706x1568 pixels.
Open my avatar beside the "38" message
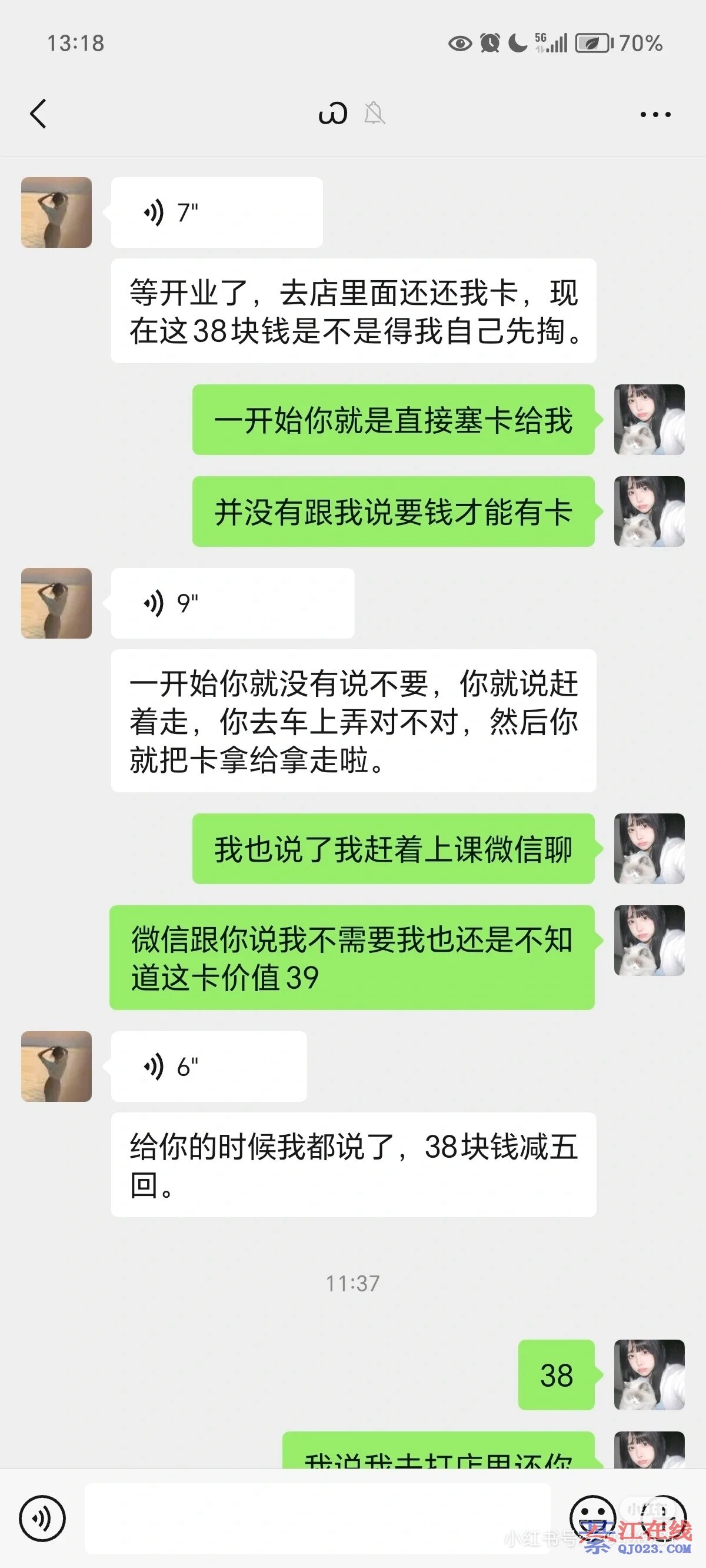pyautogui.click(x=649, y=1374)
